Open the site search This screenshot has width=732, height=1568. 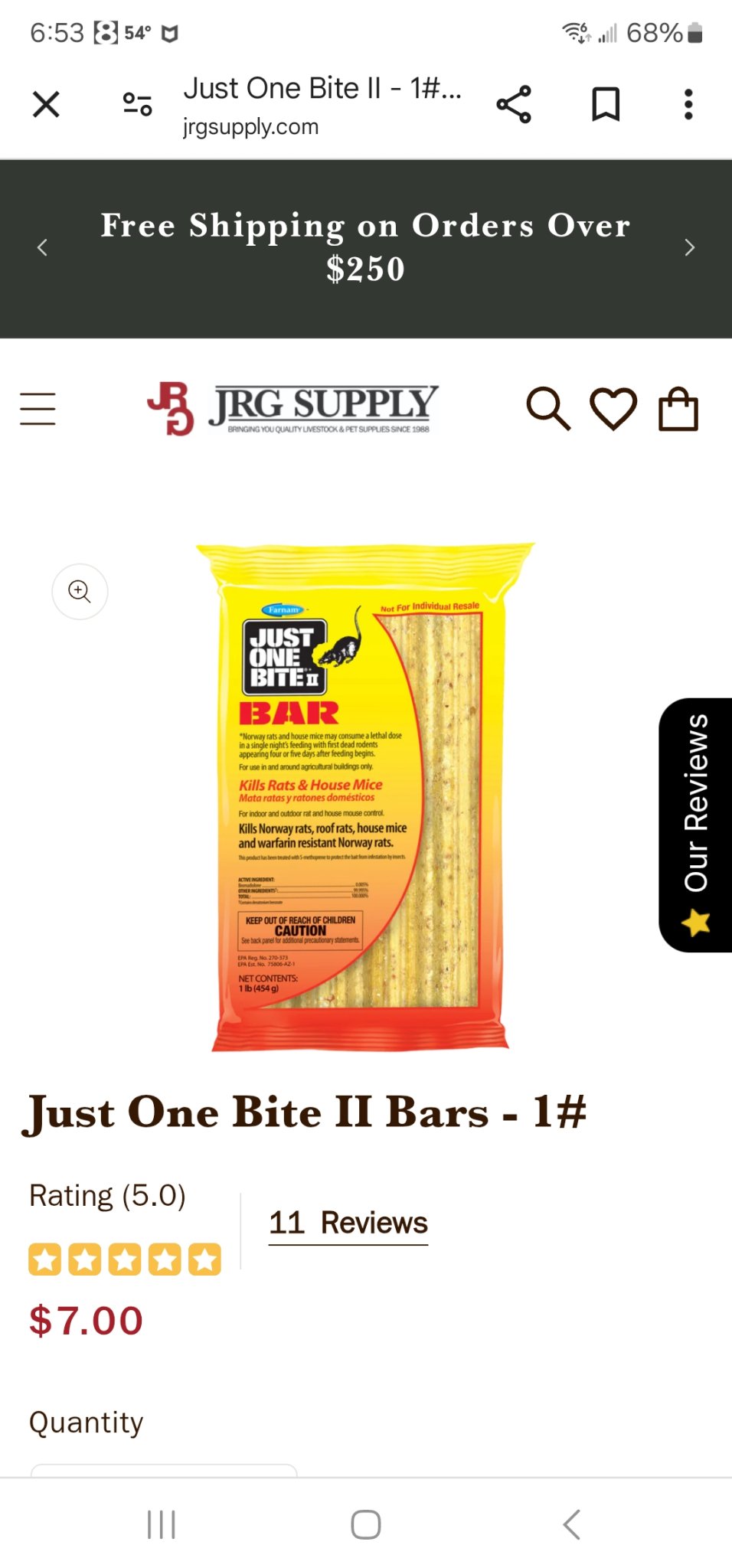pos(548,409)
